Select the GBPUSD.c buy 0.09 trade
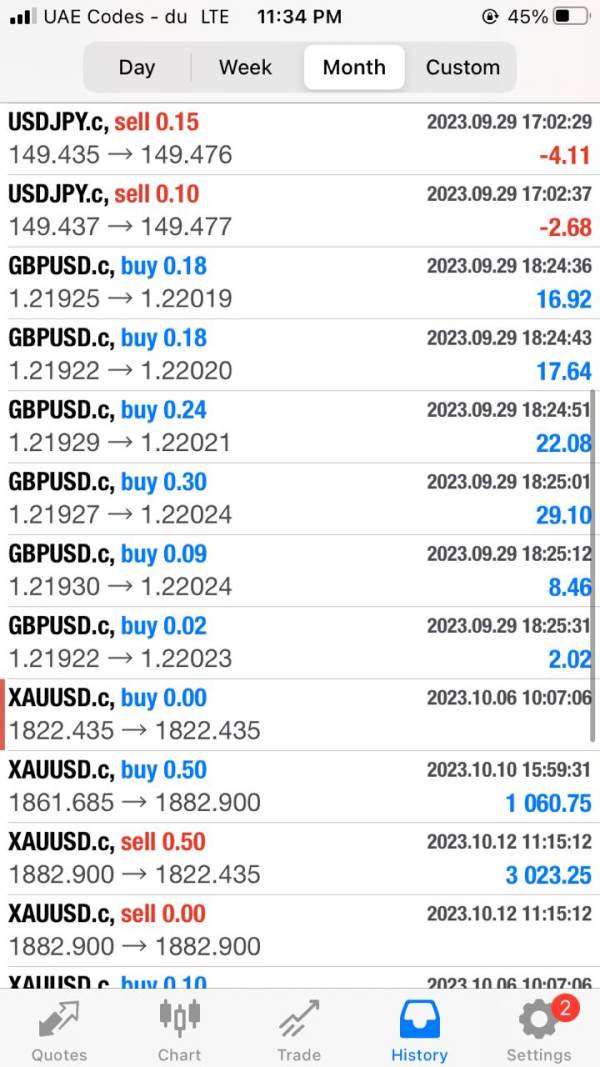600x1067 pixels. click(300, 571)
